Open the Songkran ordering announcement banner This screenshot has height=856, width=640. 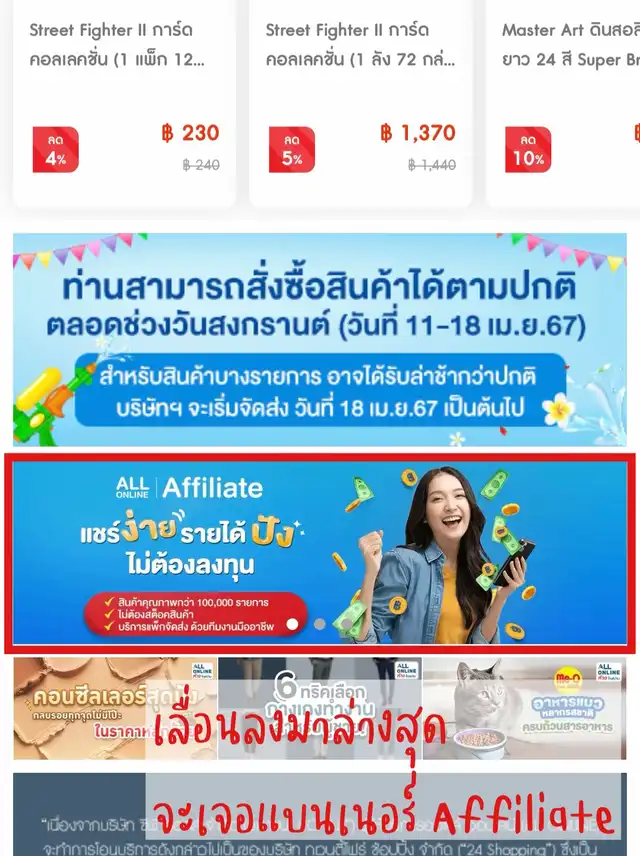coord(320,340)
